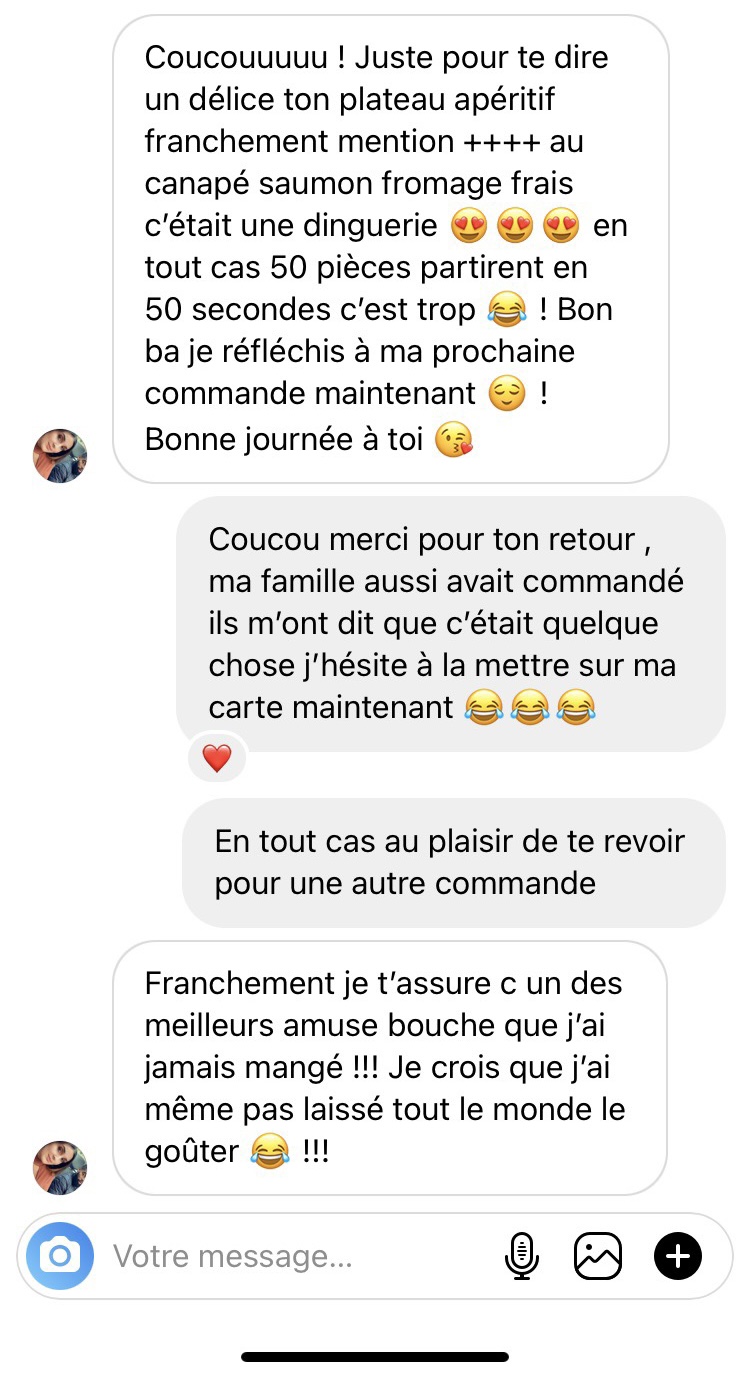Open the photo gallery picker
This screenshot has height=1378, width=750.
pos(598,1256)
